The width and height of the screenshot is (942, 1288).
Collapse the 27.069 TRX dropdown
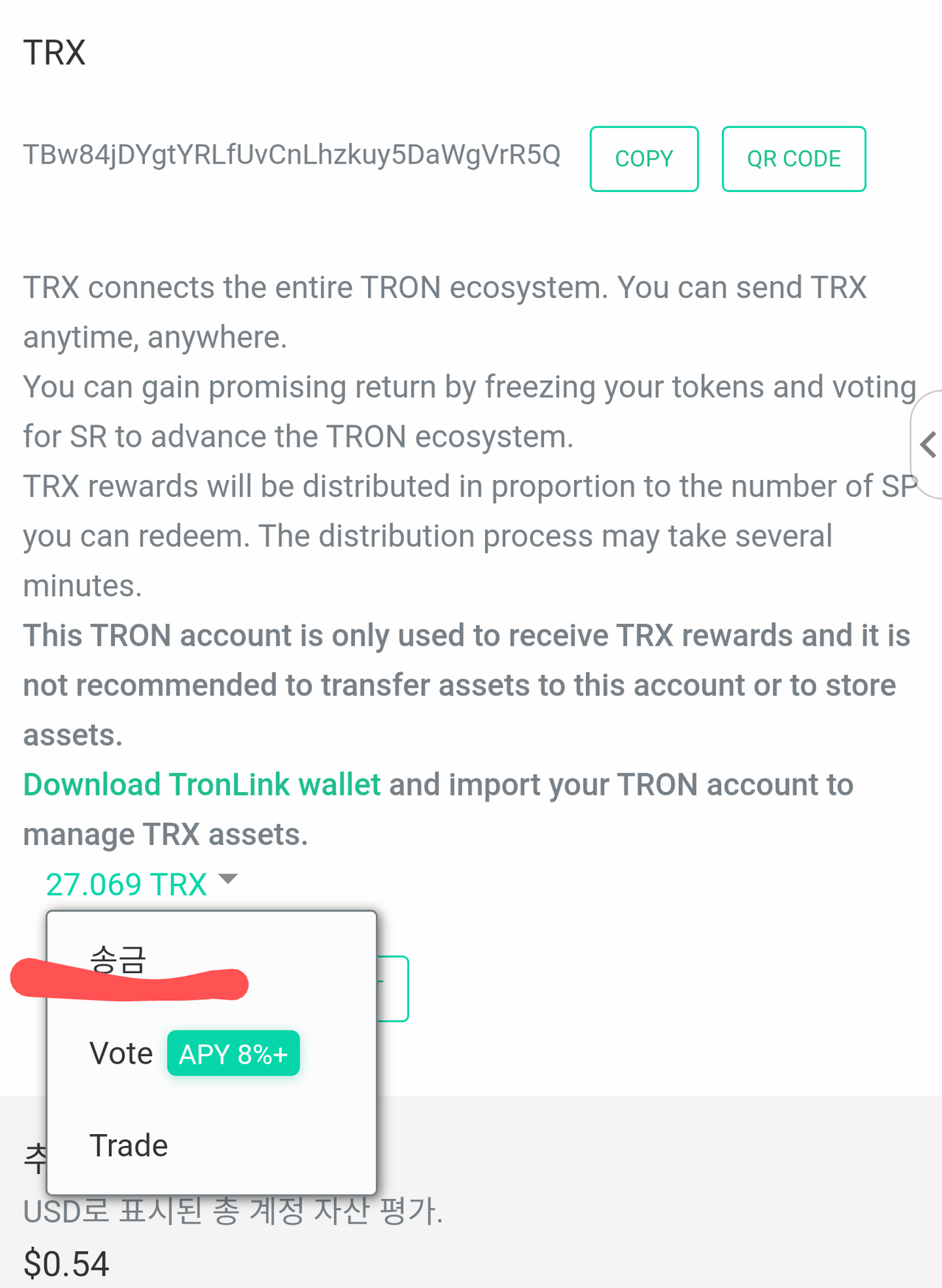tap(141, 884)
